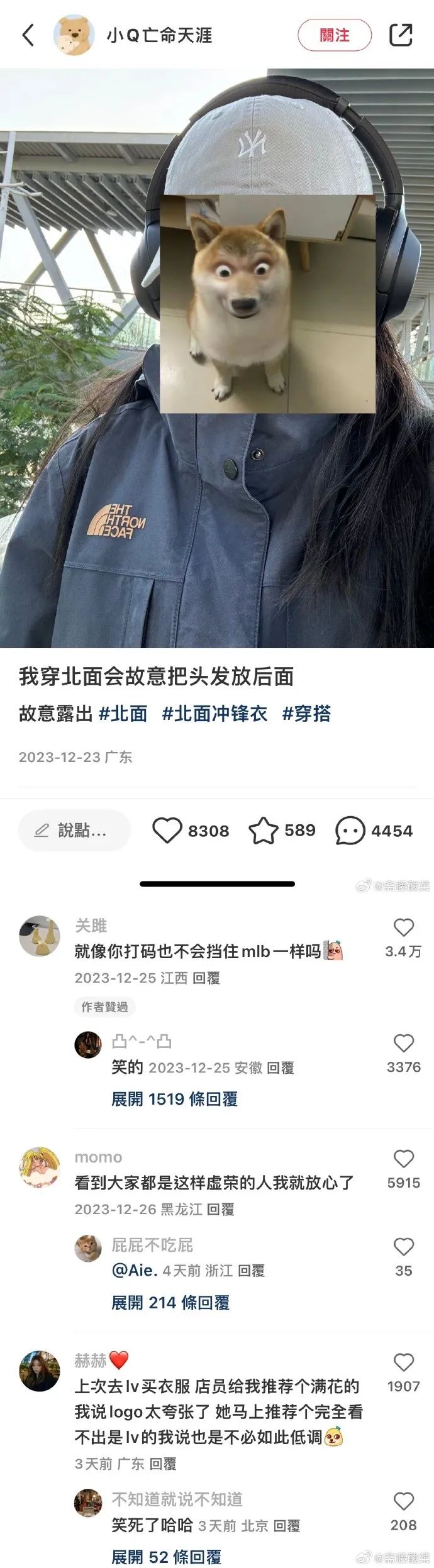The image size is (434, 1568).
Task: Save the post with the star icon
Action: [264, 831]
